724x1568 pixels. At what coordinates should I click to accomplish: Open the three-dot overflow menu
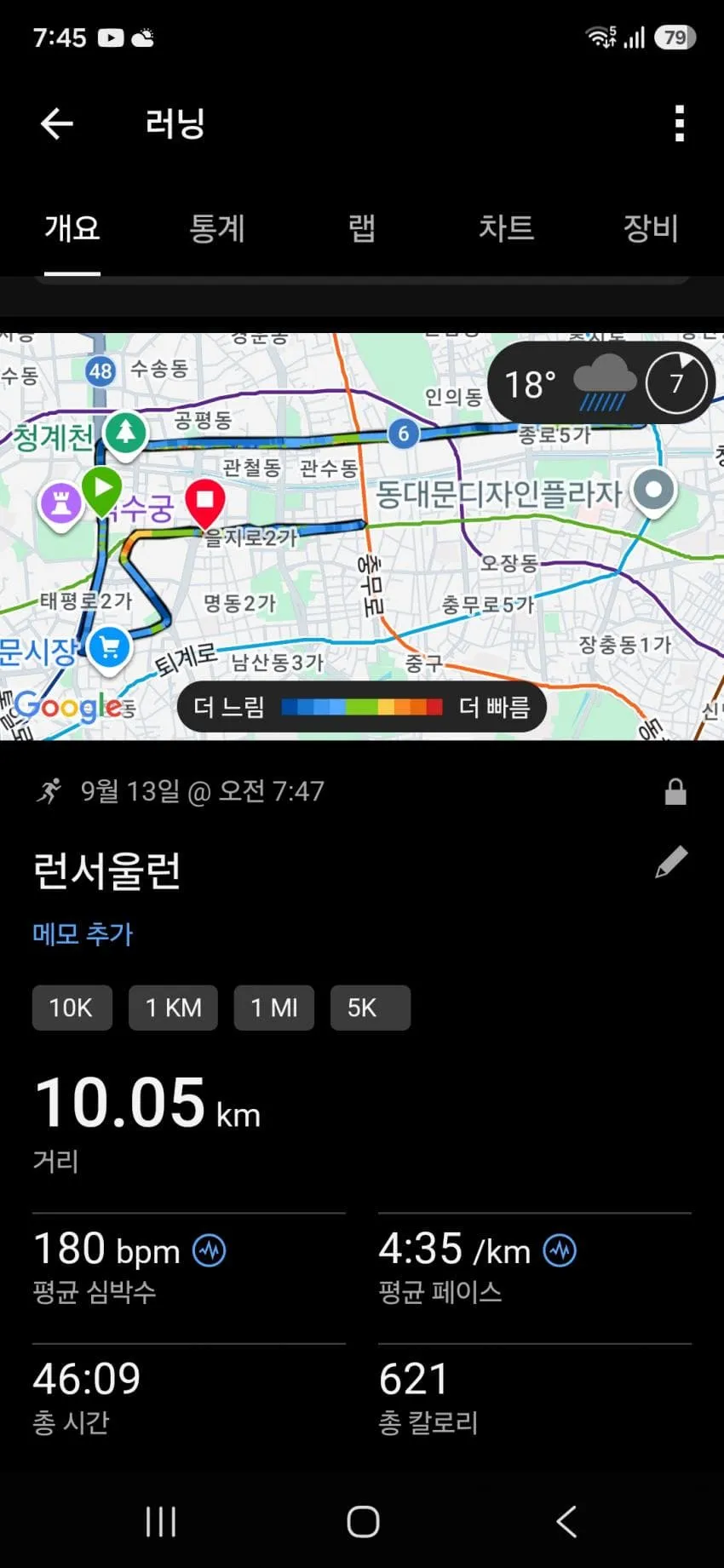click(x=679, y=123)
